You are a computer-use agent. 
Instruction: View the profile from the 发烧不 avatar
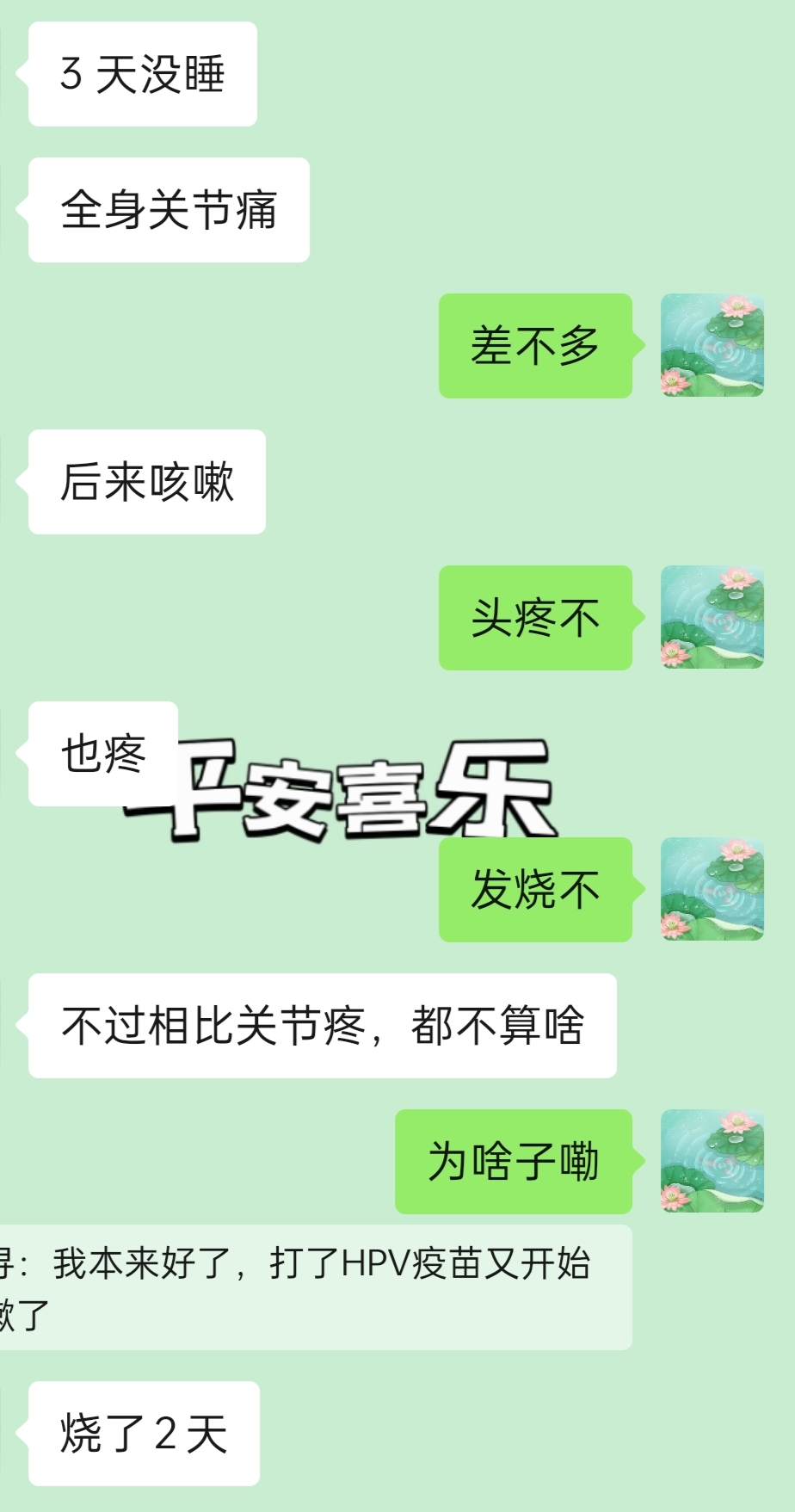click(712, 889)
